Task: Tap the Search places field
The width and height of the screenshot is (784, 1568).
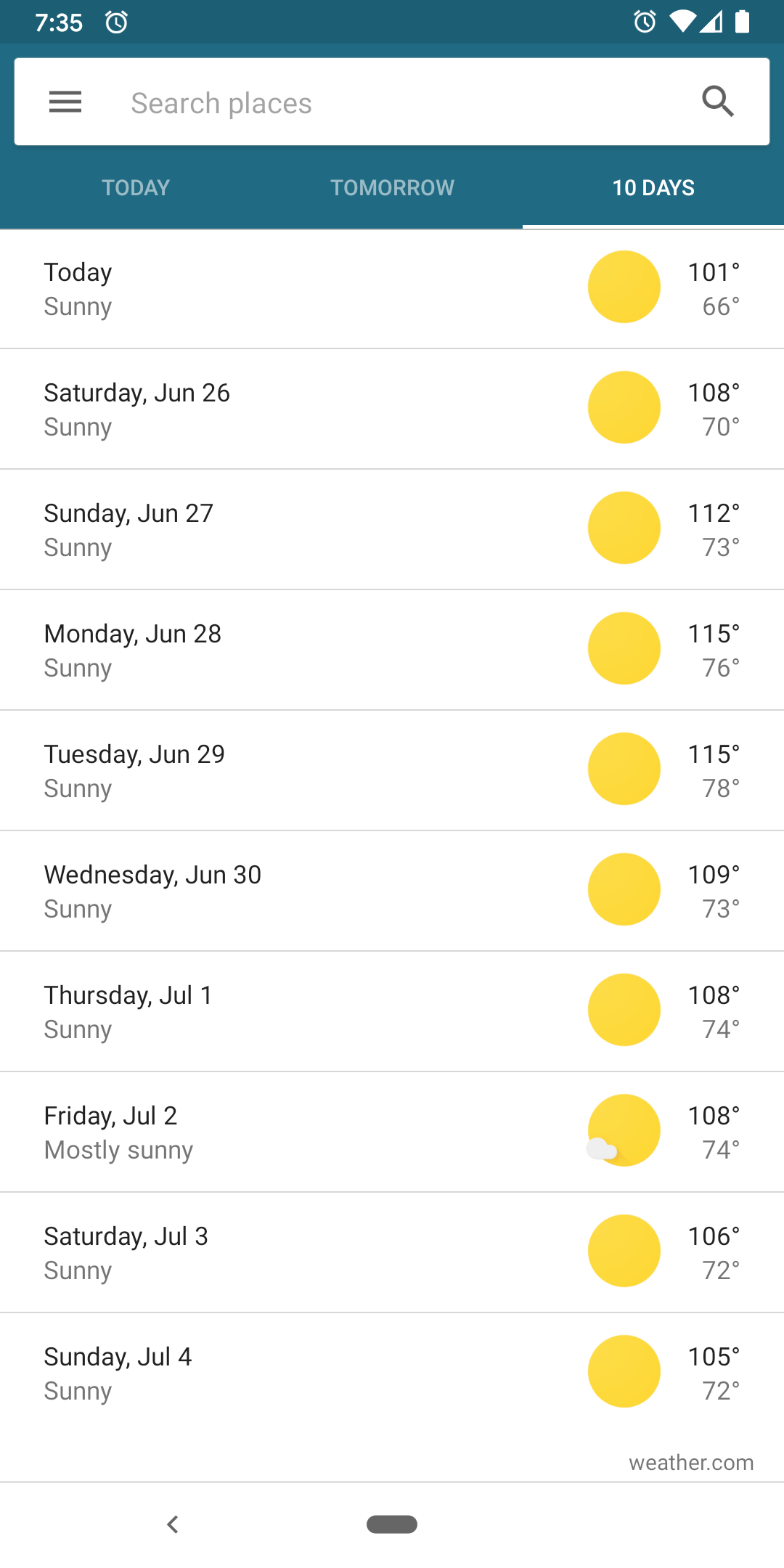Action: [392, 103]
